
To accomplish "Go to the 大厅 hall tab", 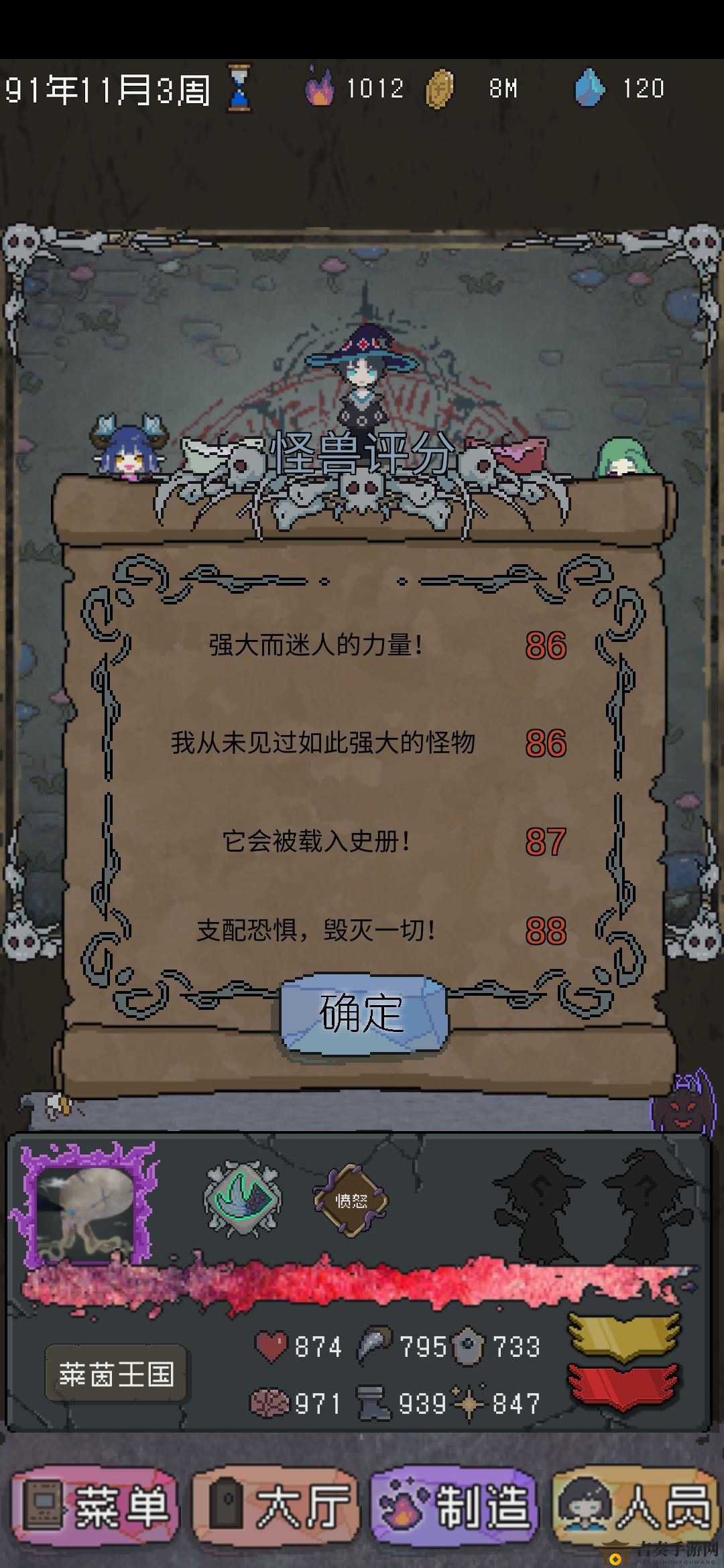I will 274,1506.
